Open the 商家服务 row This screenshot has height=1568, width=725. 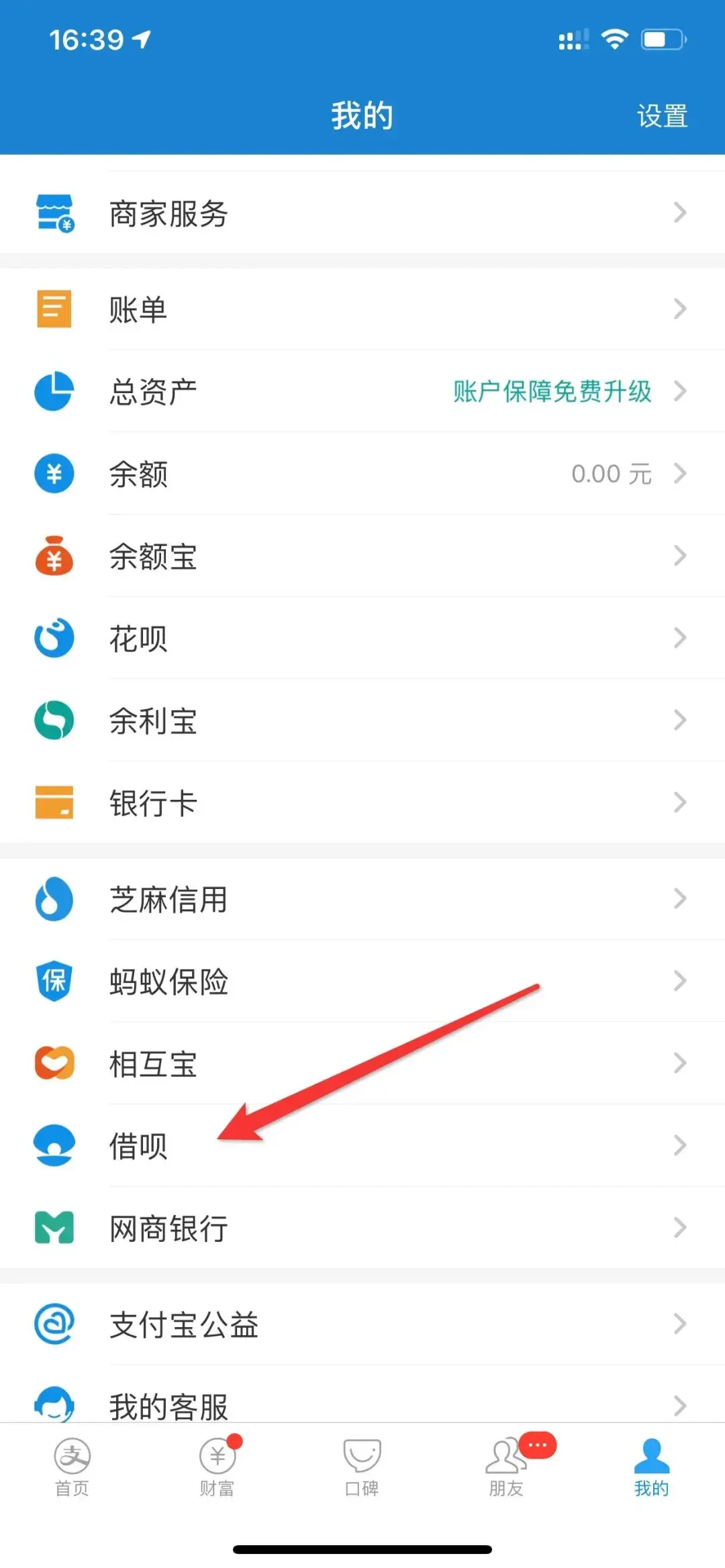[x=362, y=213]
